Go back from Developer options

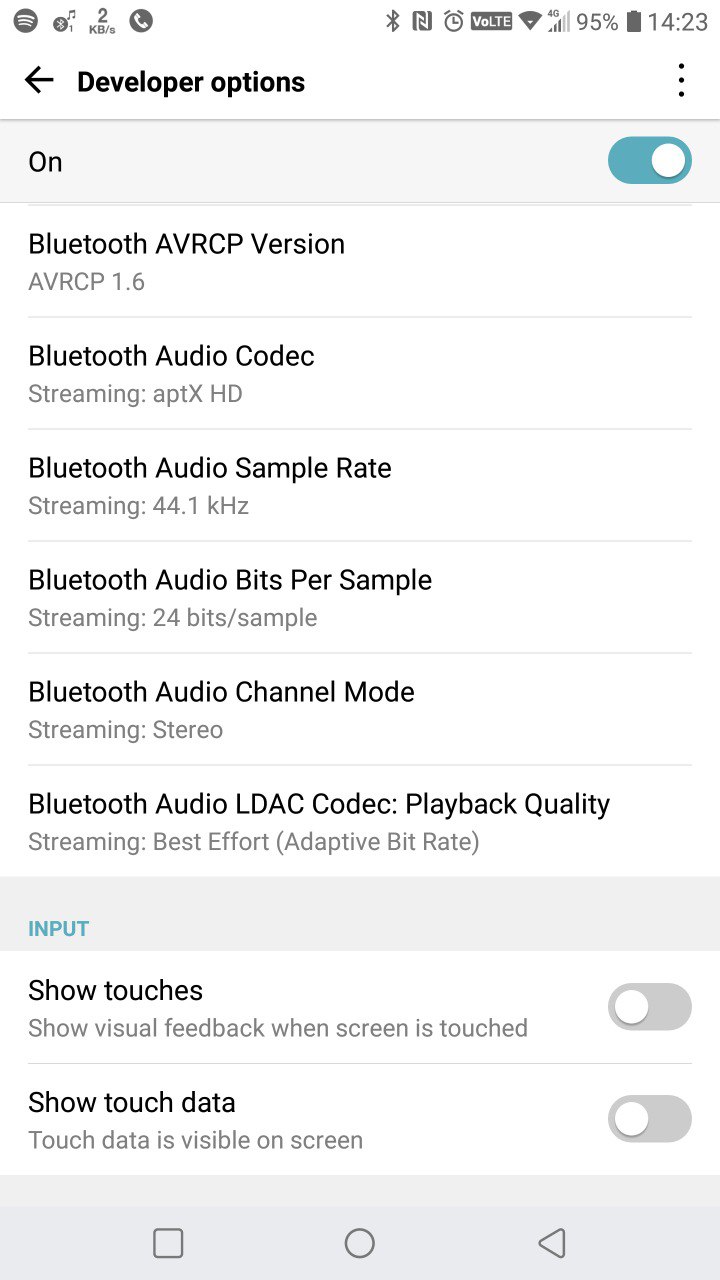(x=39, y=81)
